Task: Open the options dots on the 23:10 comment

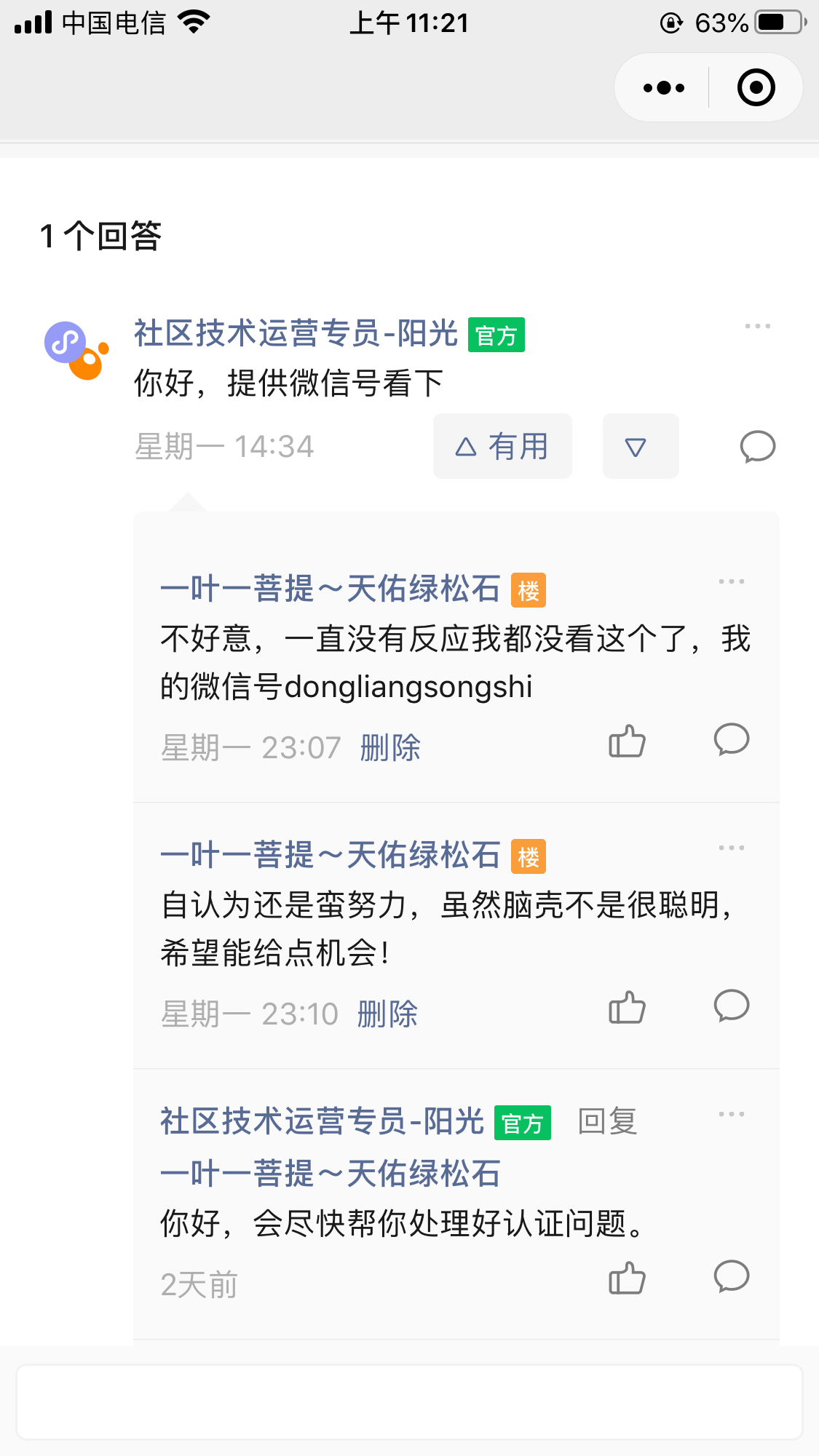Action: click(732, 848)
